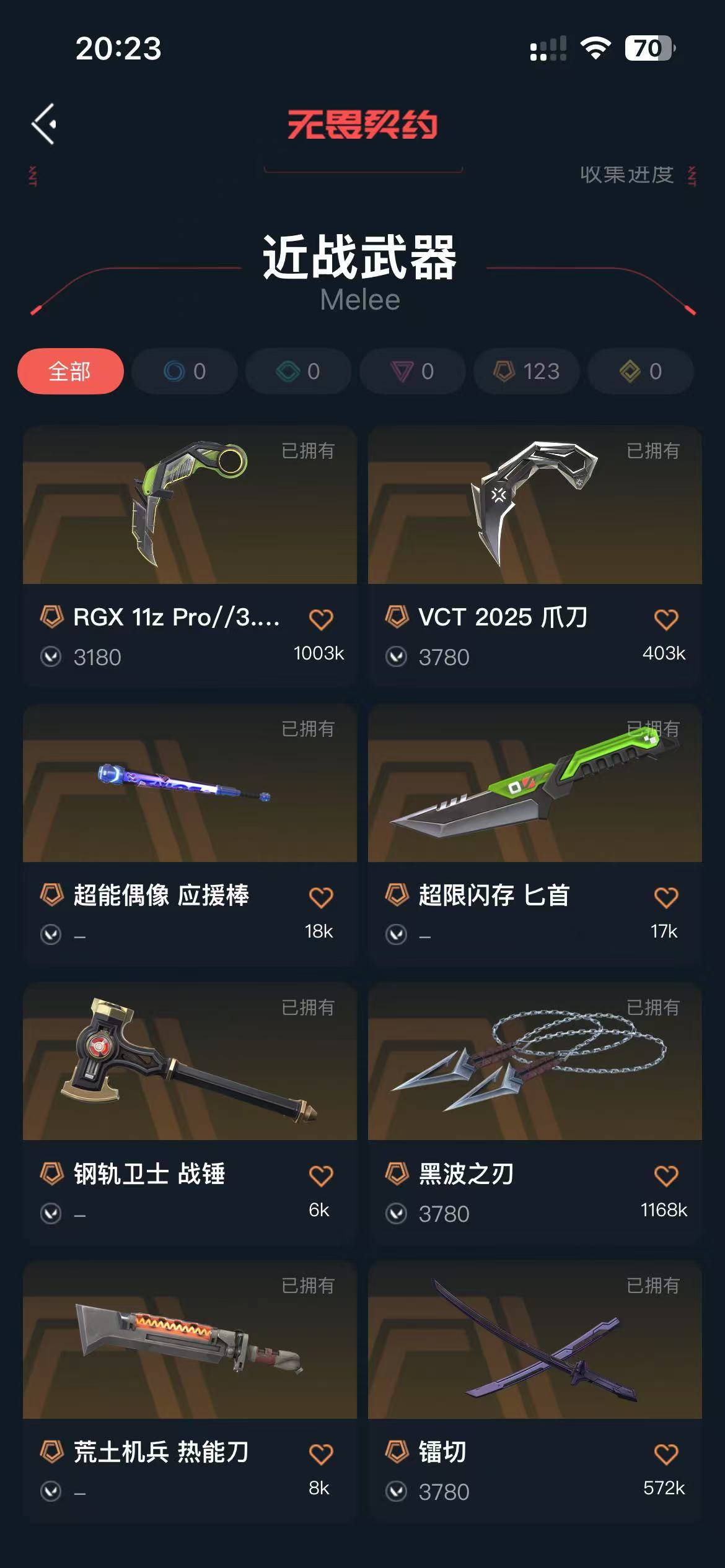The height and width of the screenshot is (1568, 725).
Task: Open the 黑波之刃 card
Action: (534, 1061)
